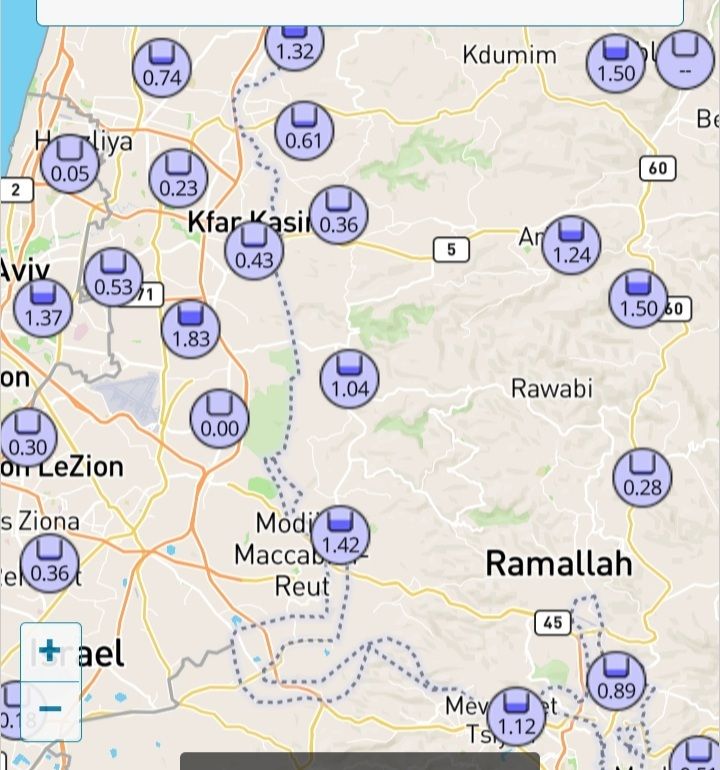Image resolution: width=720 pixels, height=770 pixels.
Task: Open the 0.74 rain gauge marker
Action: (162, 68)
